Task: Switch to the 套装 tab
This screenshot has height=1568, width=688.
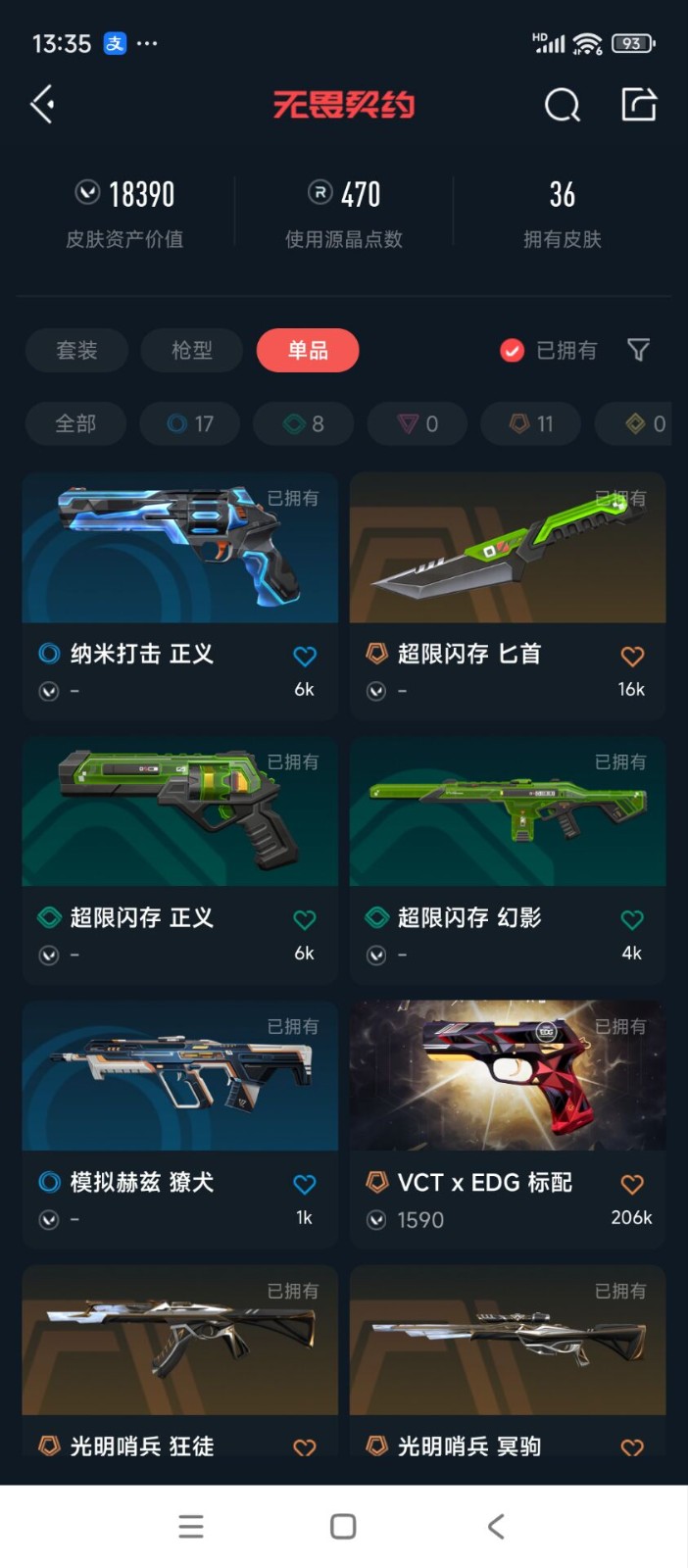Action: pos(76,350)
